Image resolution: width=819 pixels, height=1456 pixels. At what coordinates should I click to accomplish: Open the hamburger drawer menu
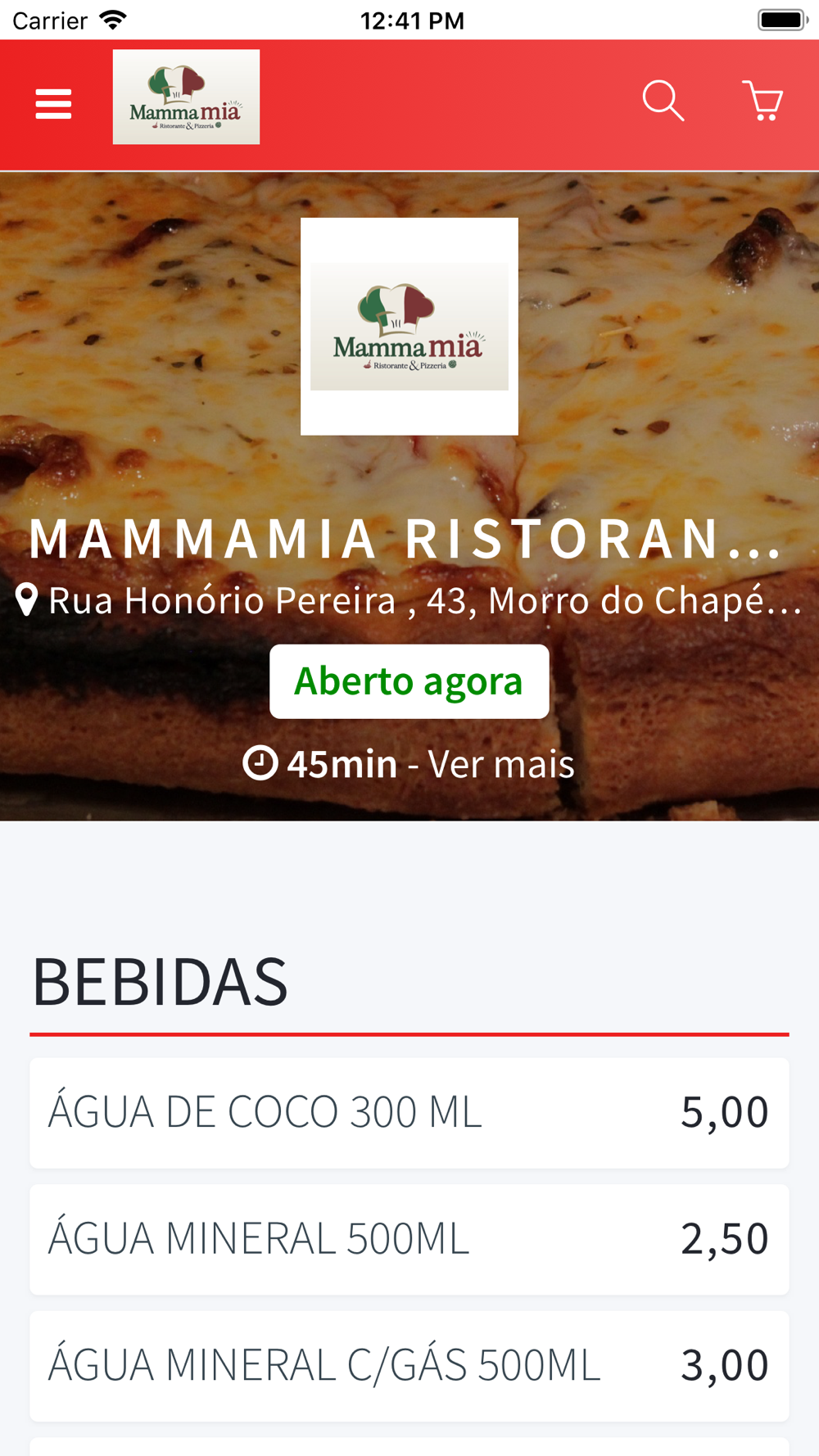[x=53, y=104]
